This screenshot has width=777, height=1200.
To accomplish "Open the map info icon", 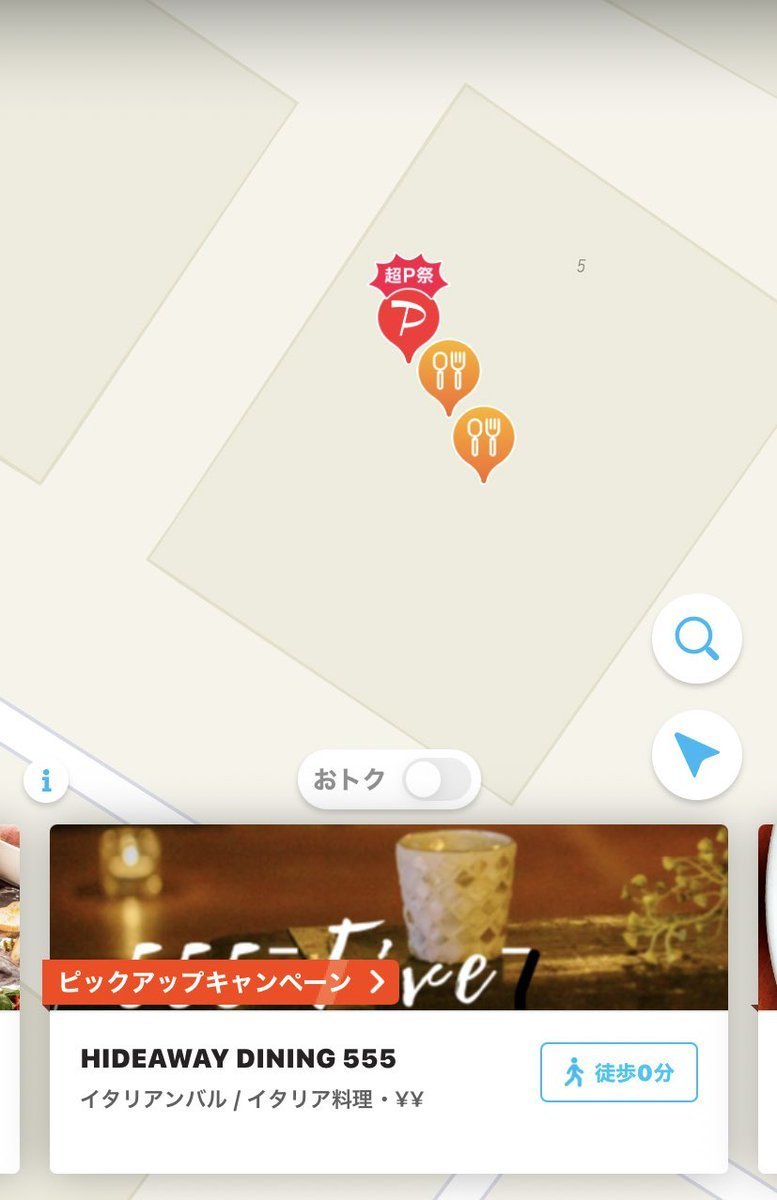I will [x=46, y=781].
